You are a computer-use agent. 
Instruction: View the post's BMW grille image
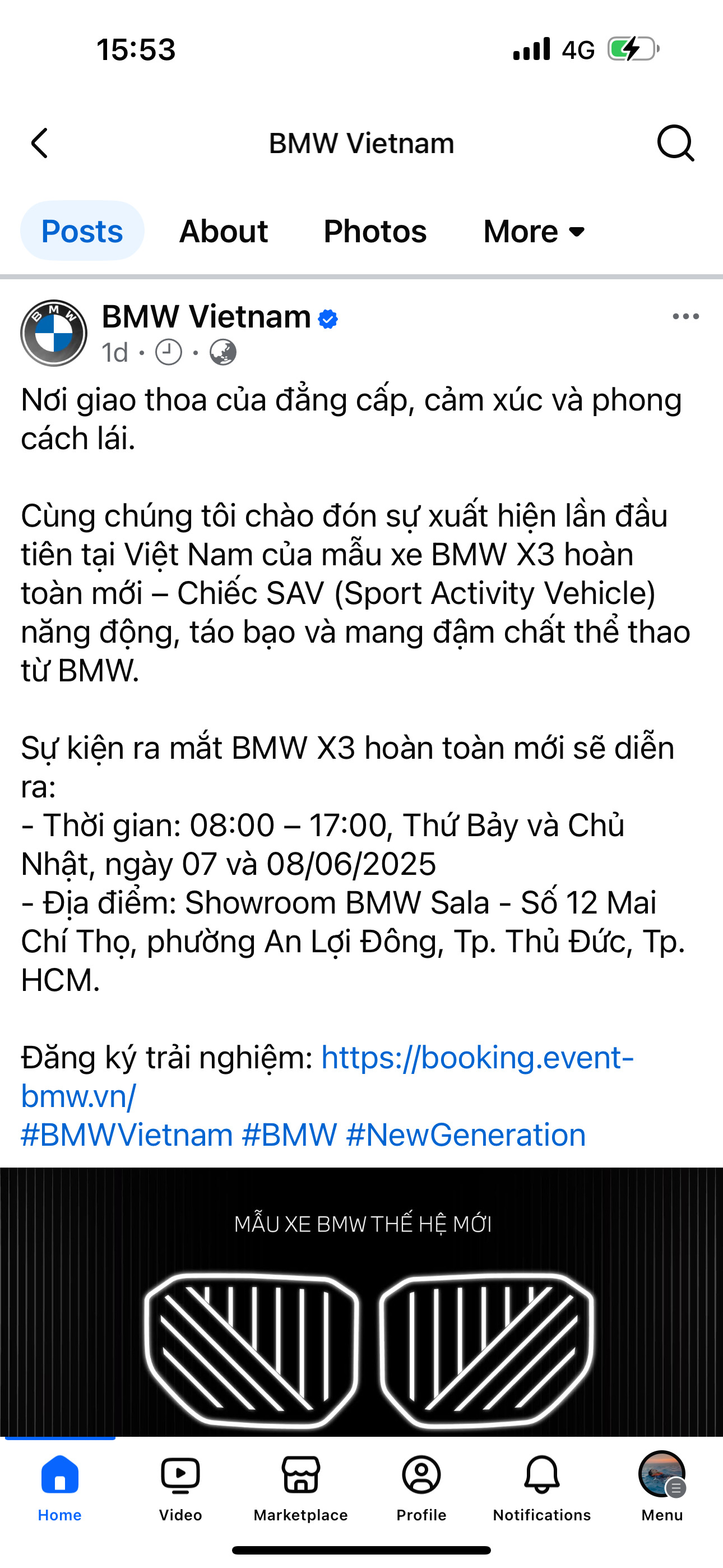tap(361, 1303)
